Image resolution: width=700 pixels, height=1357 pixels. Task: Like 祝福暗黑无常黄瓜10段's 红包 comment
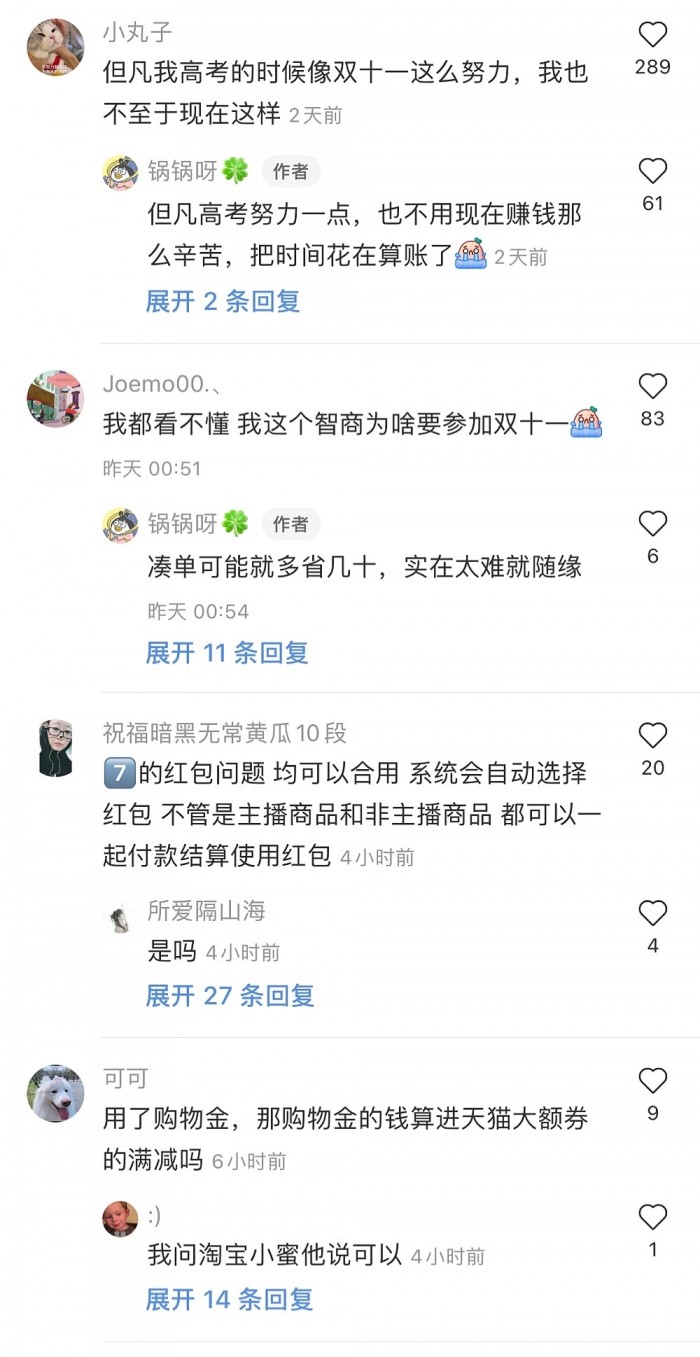coord(652,736)
